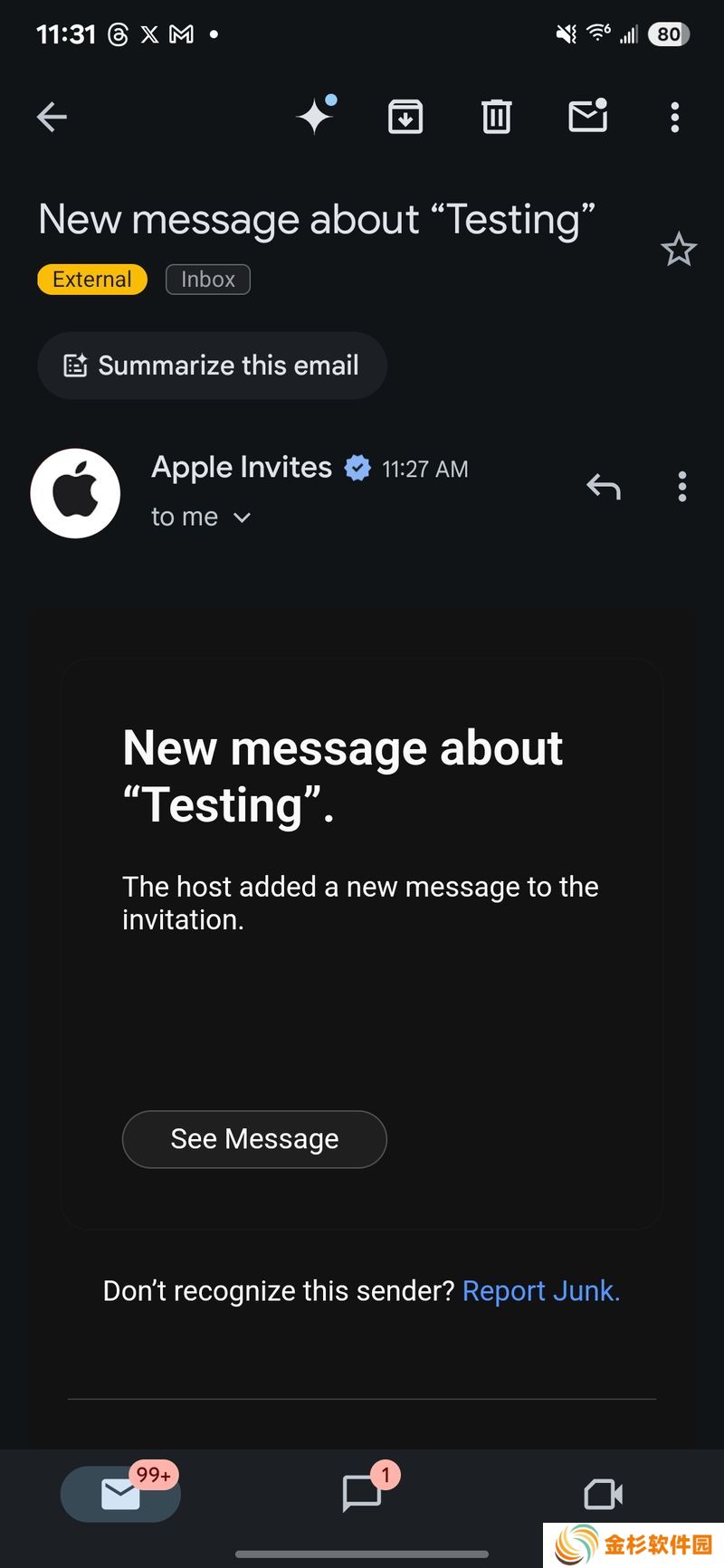The height and width of the screenshot is (1568, 724).
Task: Delete this email with the trash icon
Action: pyautogui.click(x=496, y=117)
